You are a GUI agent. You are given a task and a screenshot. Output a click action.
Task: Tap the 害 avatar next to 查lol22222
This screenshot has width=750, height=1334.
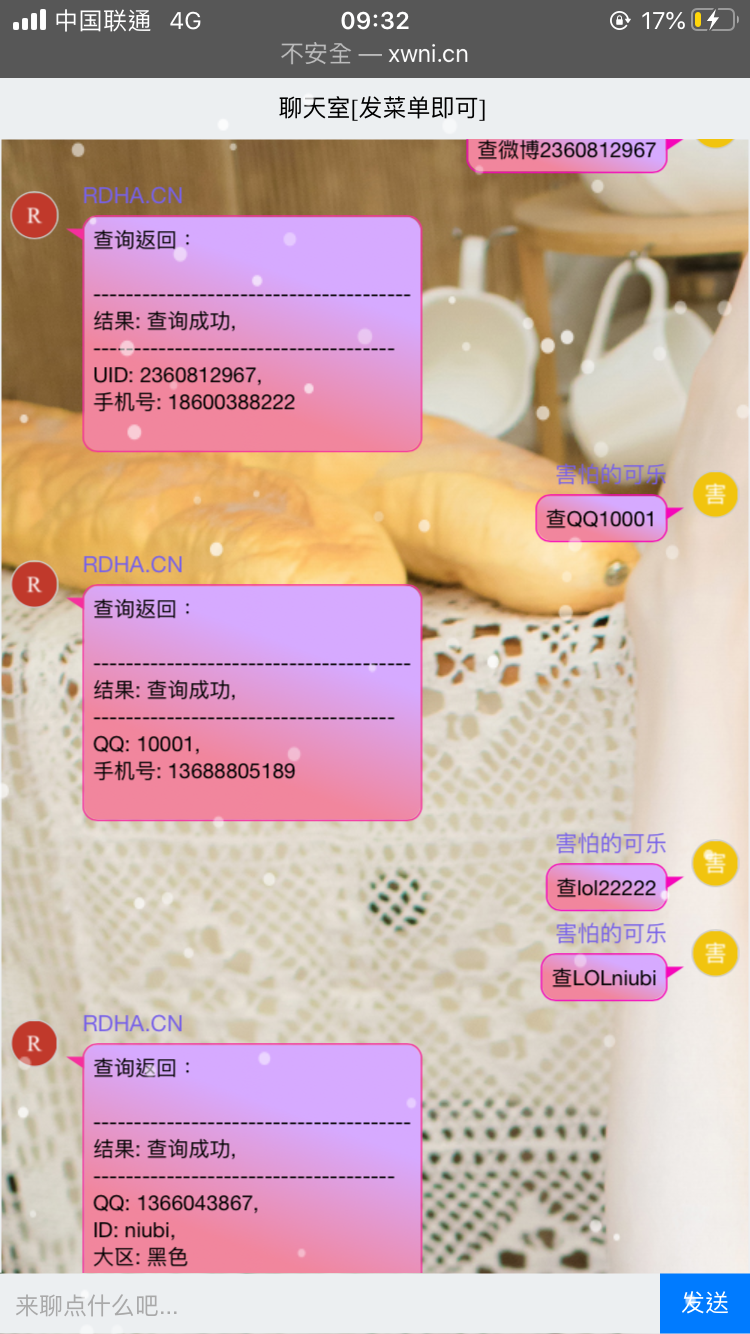coord(716,863)
